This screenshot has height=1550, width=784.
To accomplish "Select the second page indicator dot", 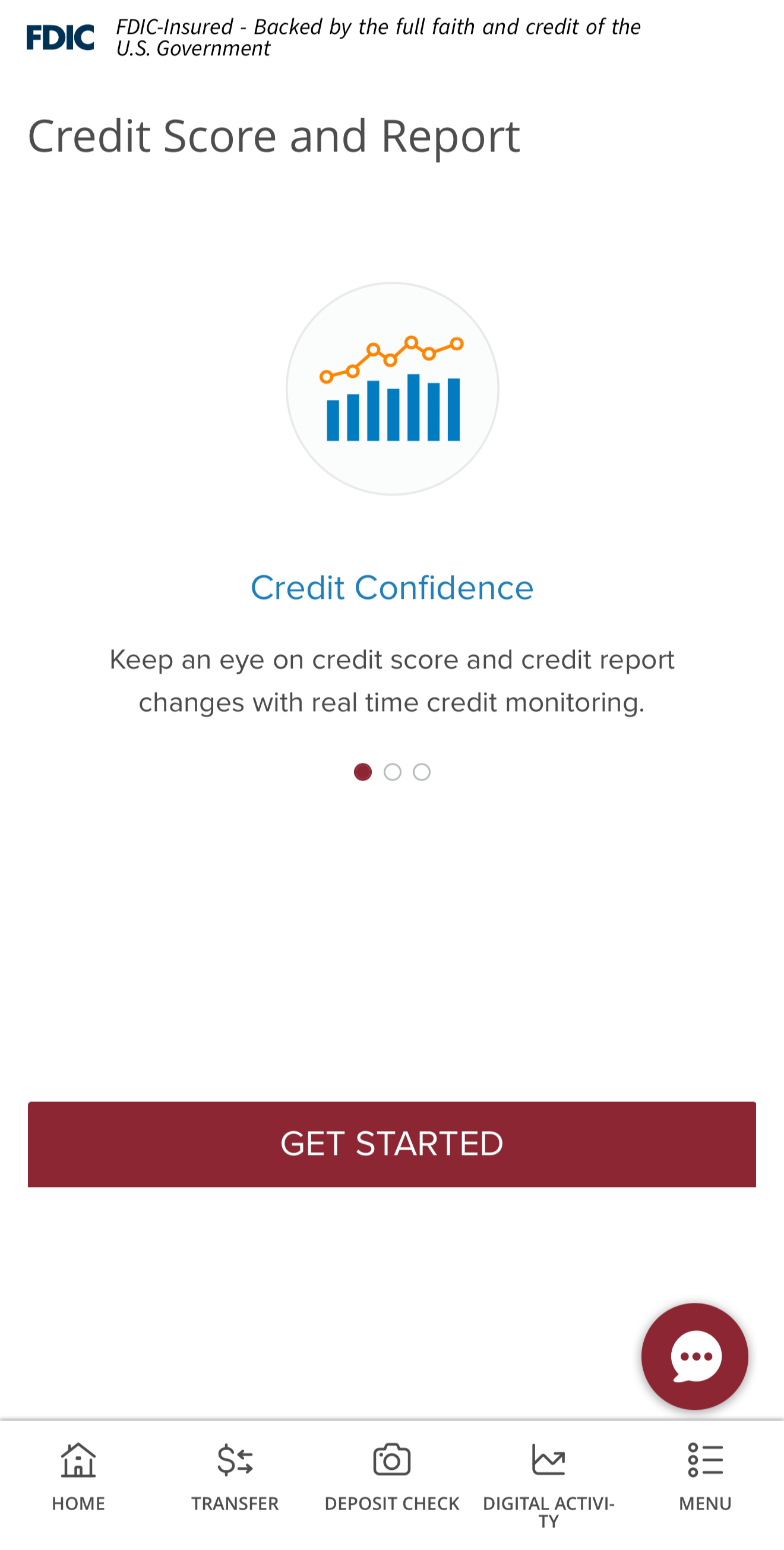I will coord(393,772).
